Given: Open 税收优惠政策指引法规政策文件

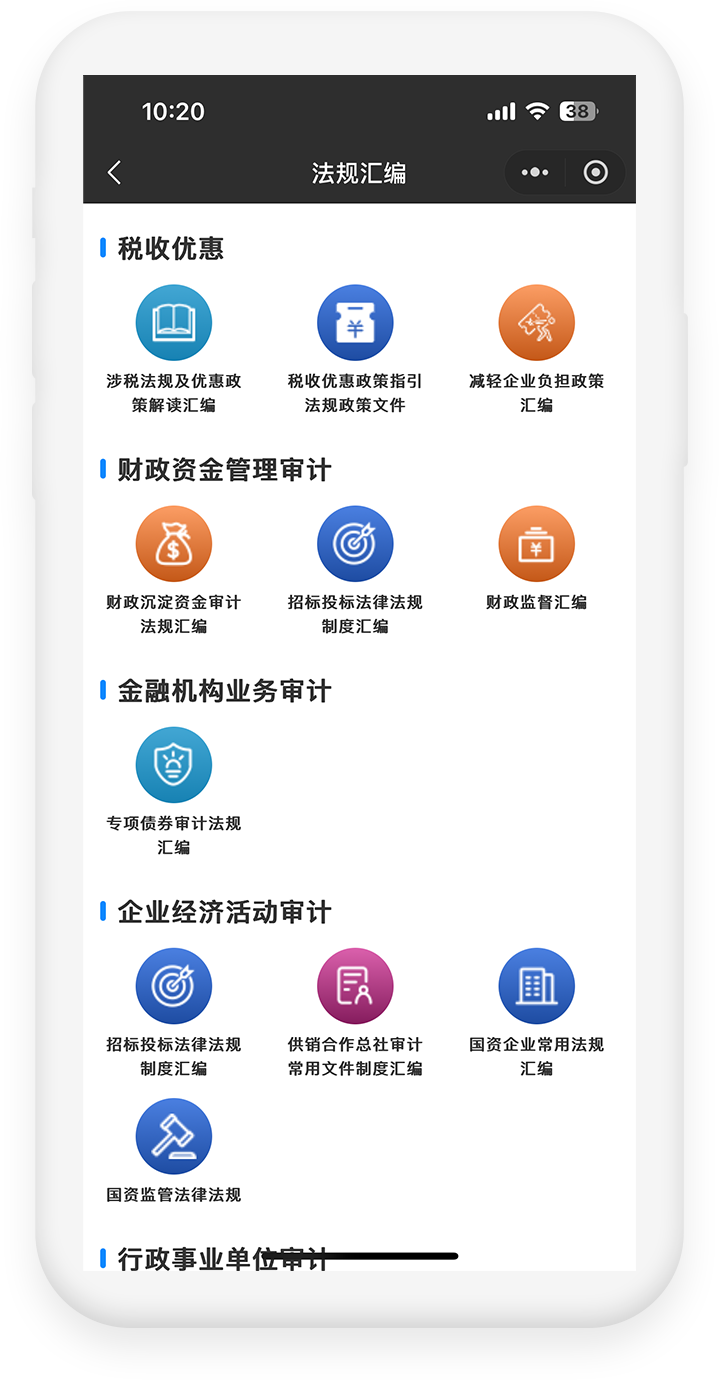Looking at the screenshot, I should (x=355, y=324).
